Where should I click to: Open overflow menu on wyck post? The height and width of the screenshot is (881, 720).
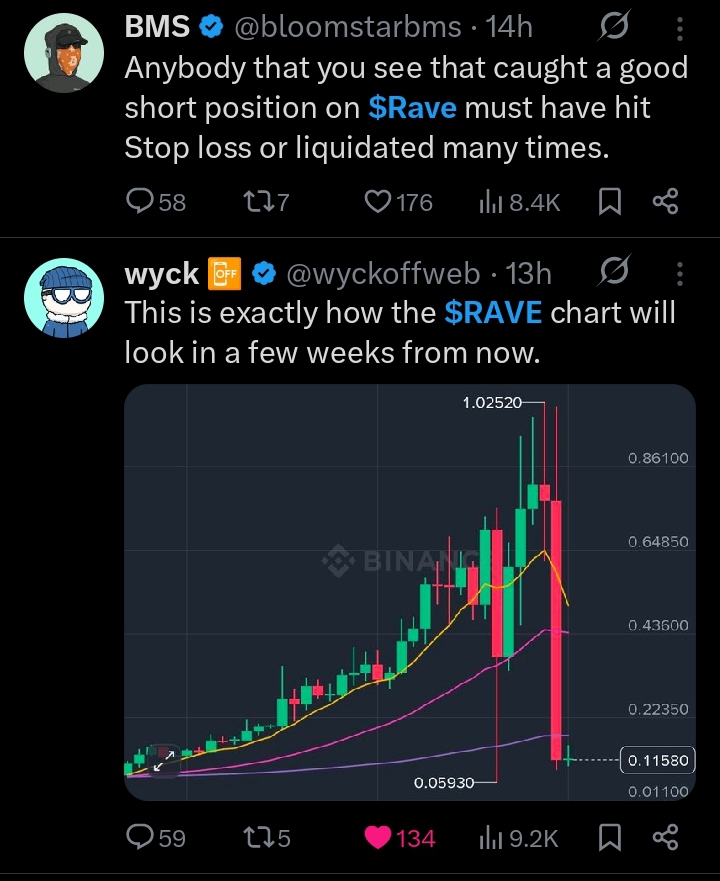[x=680, y=272]
